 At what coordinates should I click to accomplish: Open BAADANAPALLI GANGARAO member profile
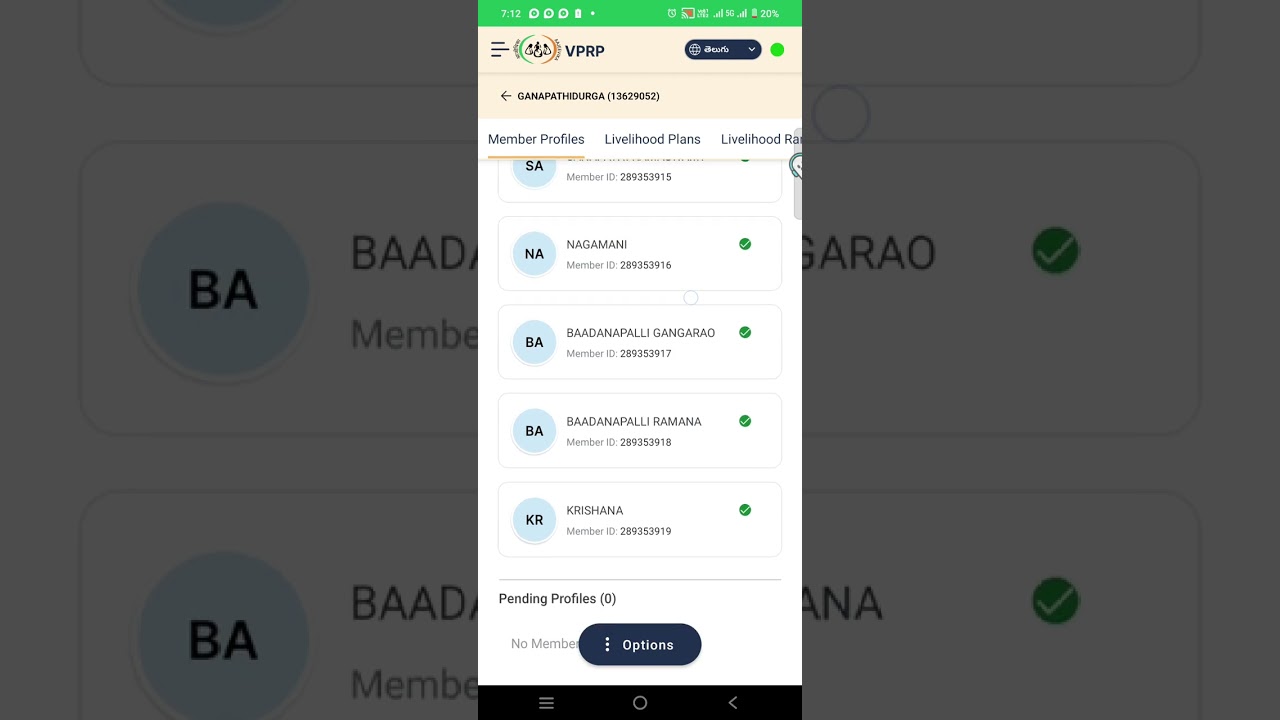(x=639, y=342)
